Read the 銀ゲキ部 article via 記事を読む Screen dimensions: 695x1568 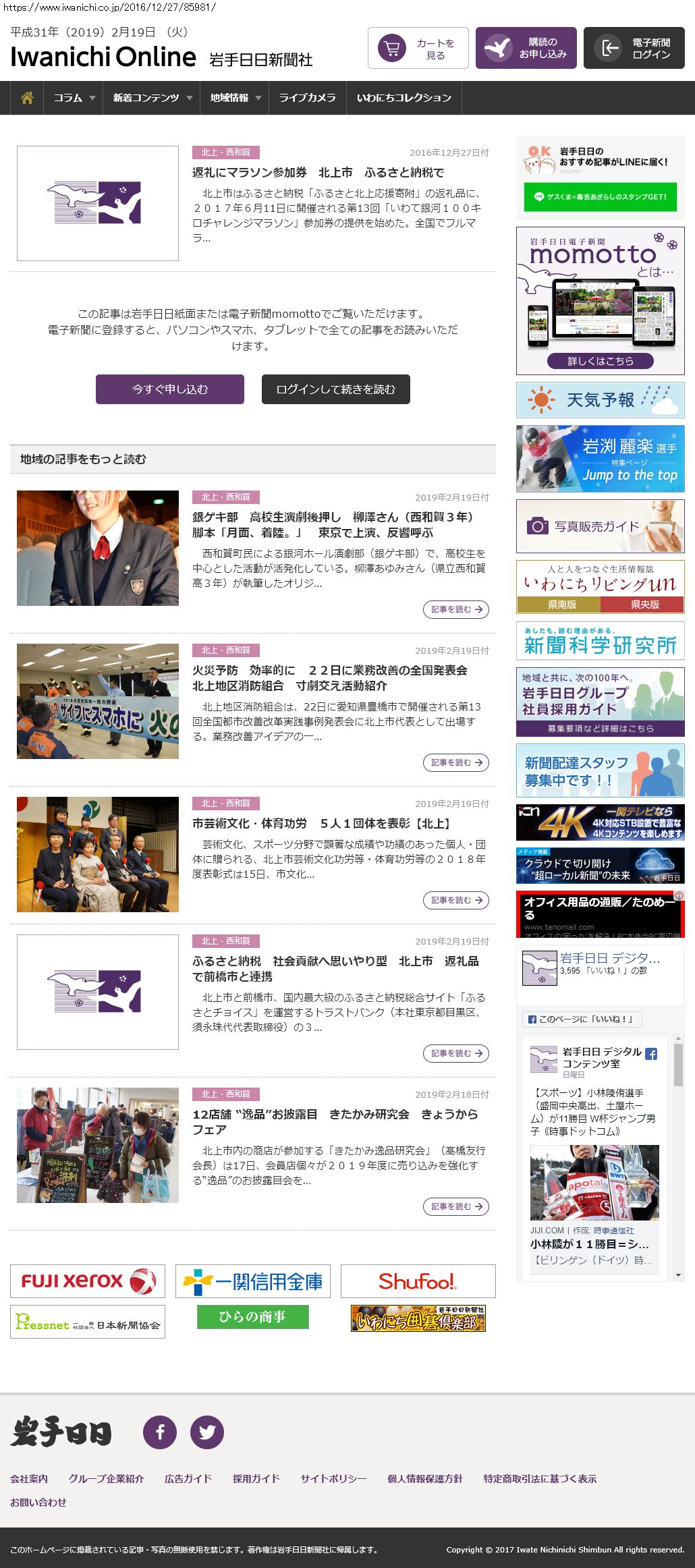pyautogui.click(x=456, y=609)
